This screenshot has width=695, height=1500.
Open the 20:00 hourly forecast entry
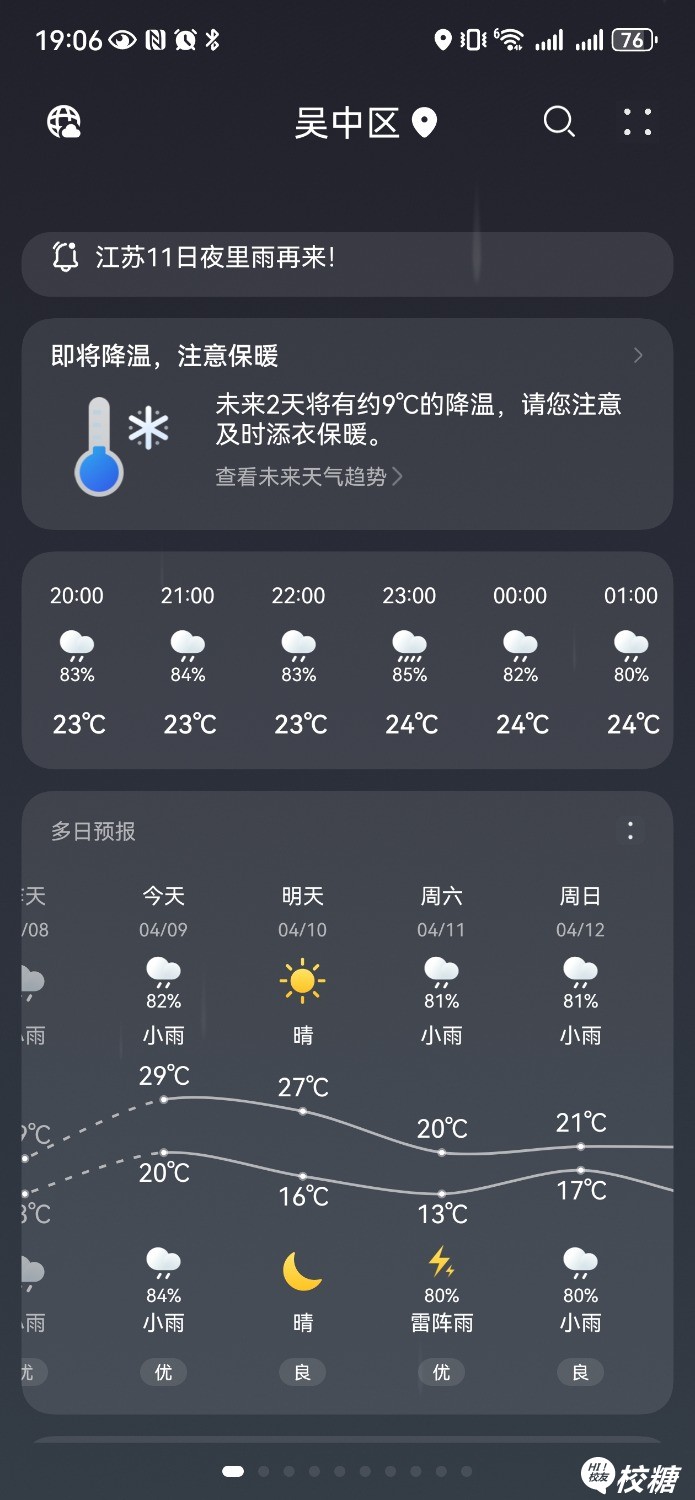(77, 660)
